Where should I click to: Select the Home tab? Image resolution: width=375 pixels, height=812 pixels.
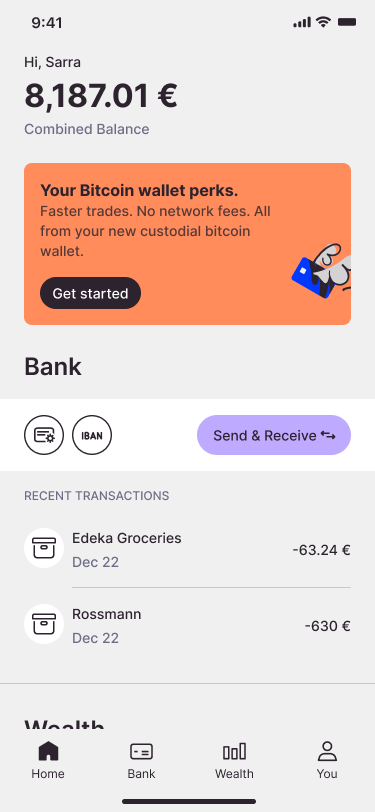48,760
